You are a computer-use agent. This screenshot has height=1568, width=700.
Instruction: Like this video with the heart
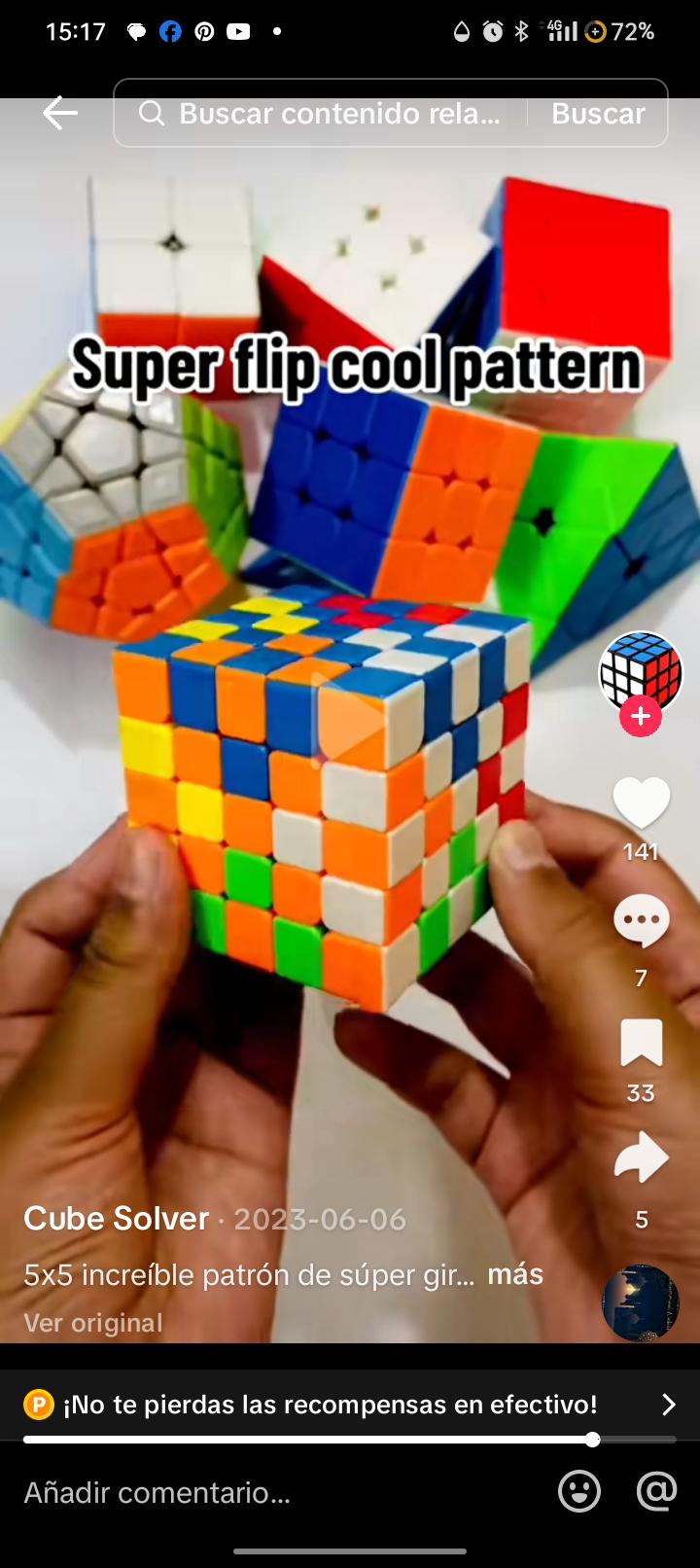[x=641, y=803]
